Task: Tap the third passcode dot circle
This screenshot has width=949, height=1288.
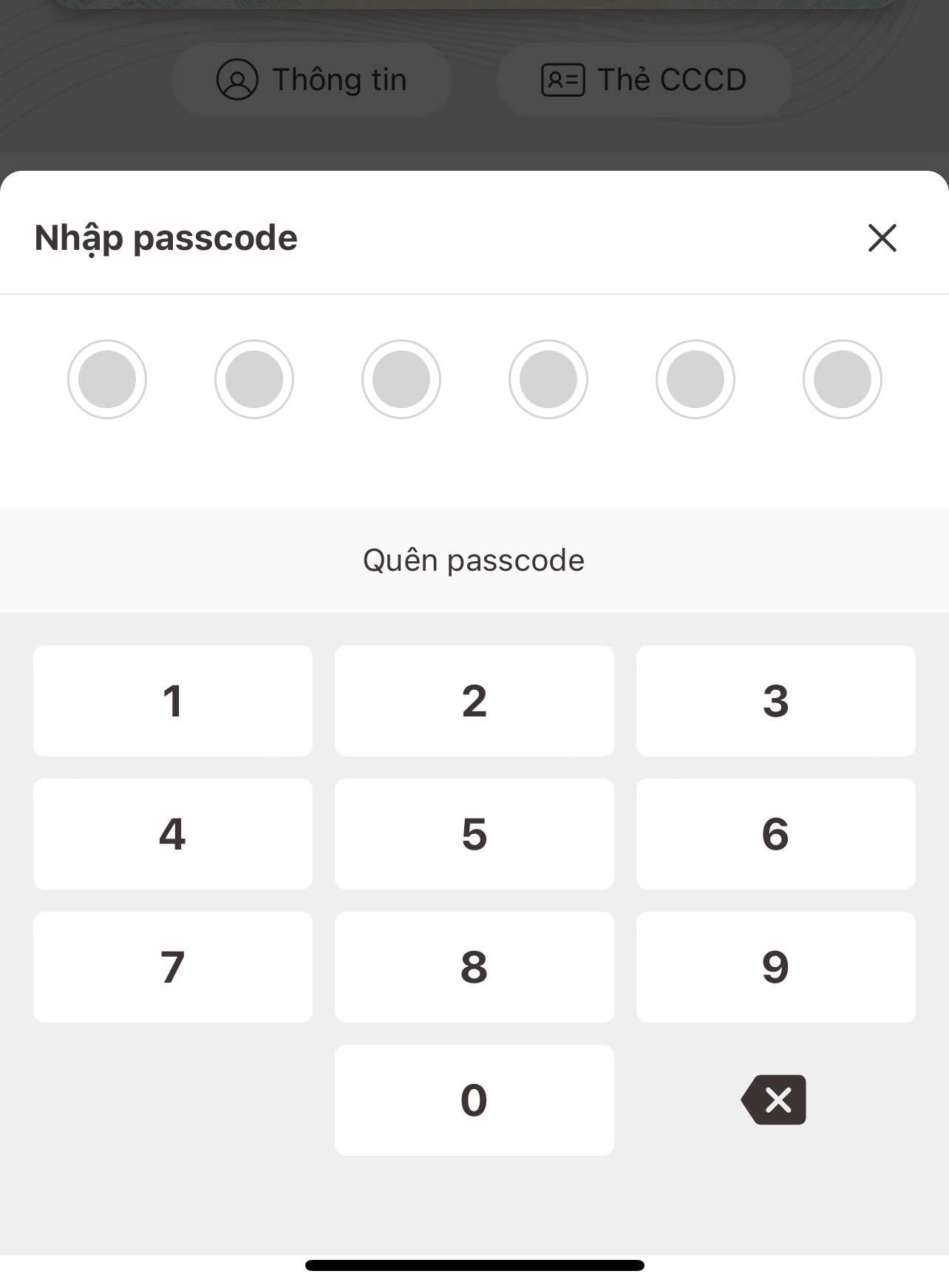Action: (401, 379)
